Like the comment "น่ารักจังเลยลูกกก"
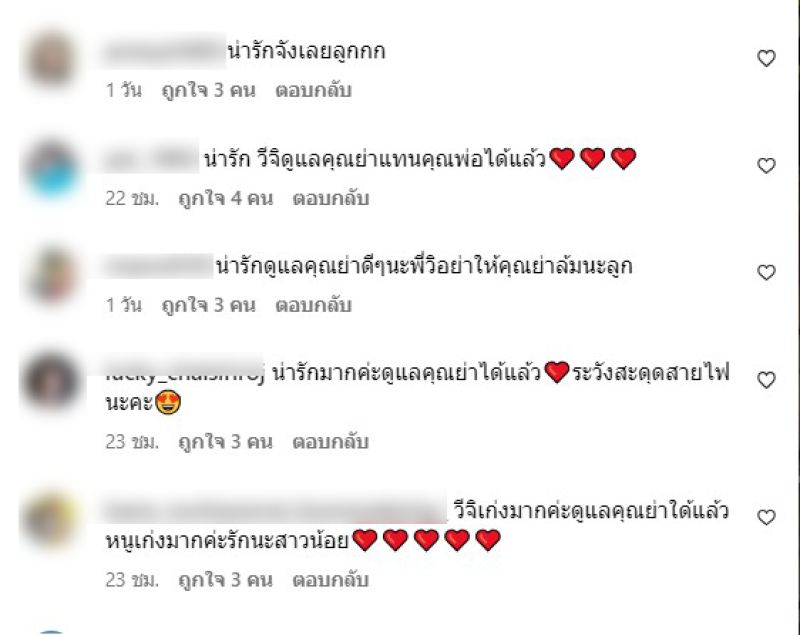 pyautogui.click(x=766, y=59)
